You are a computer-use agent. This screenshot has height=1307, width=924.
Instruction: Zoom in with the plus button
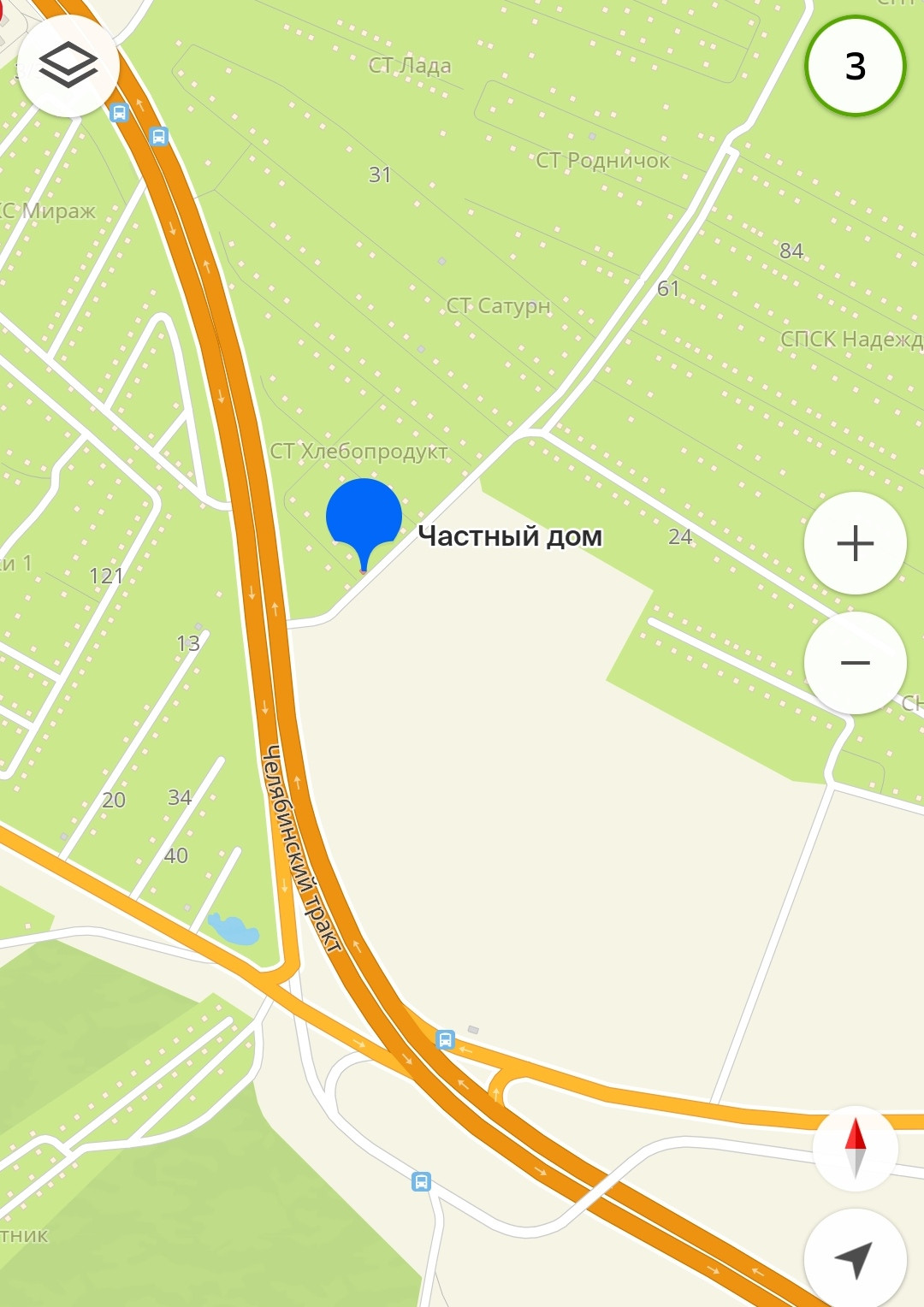tap(855, 543)
